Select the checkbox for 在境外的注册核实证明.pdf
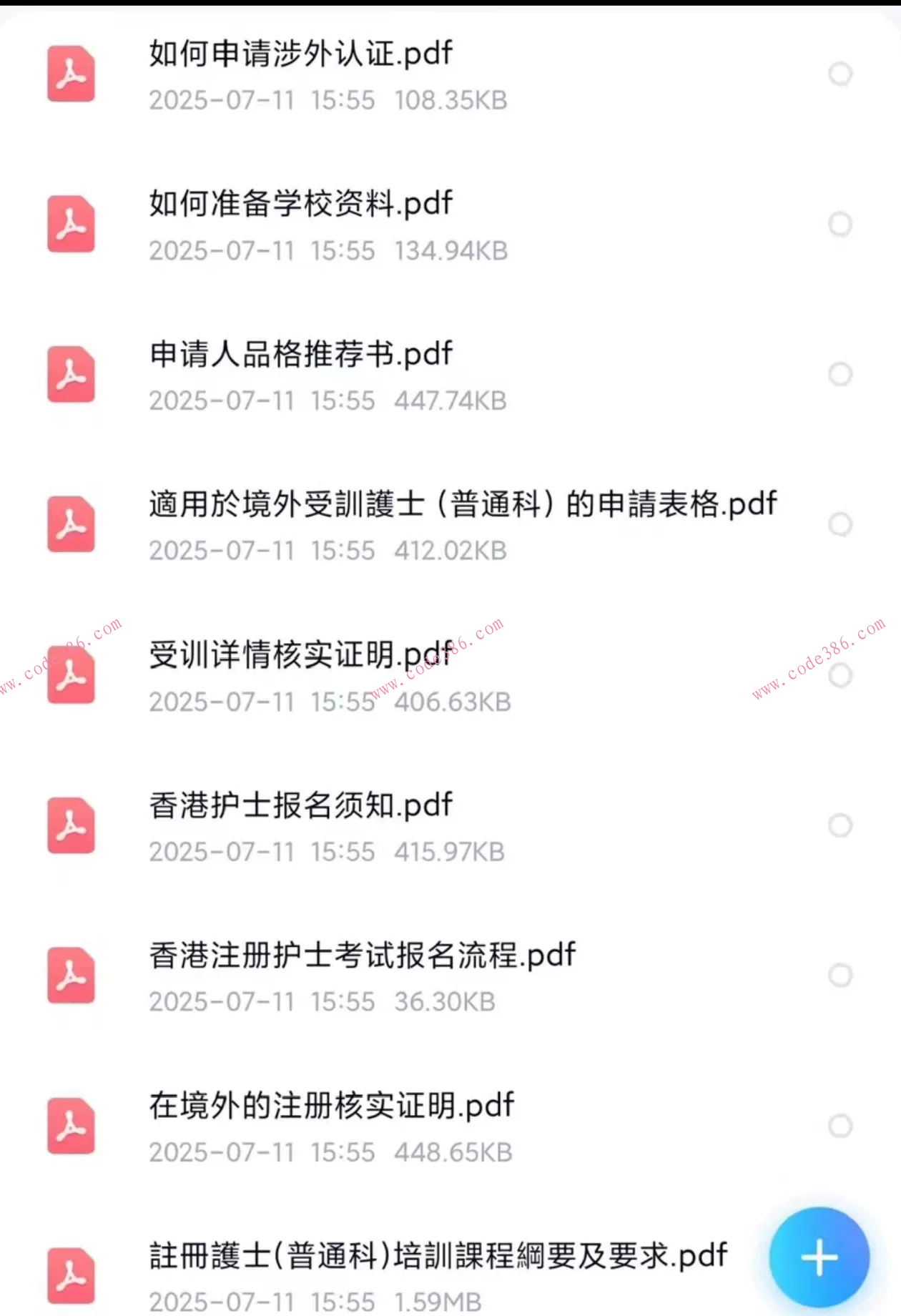This screenshot has height=1316, width=901. (x=838, y=1126)
